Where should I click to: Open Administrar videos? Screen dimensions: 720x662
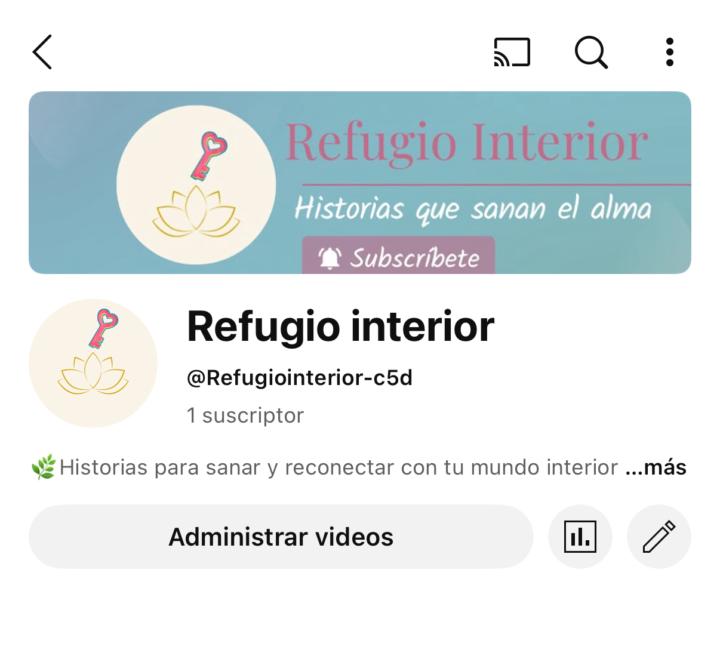[281, 537]
